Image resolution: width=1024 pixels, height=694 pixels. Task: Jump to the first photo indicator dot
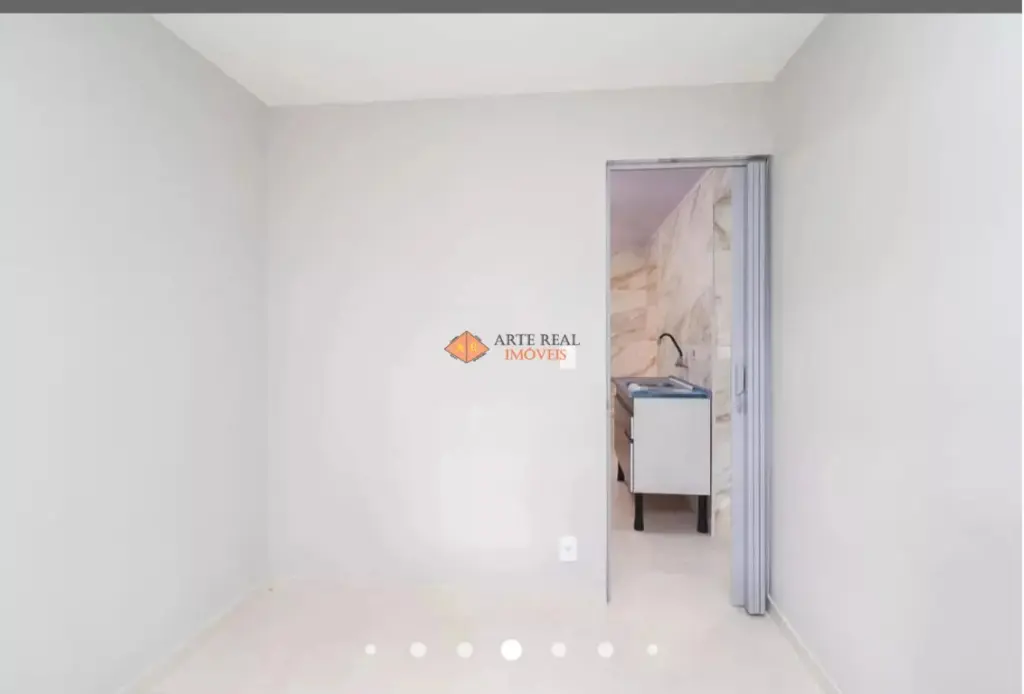click(x=371, y=650)
